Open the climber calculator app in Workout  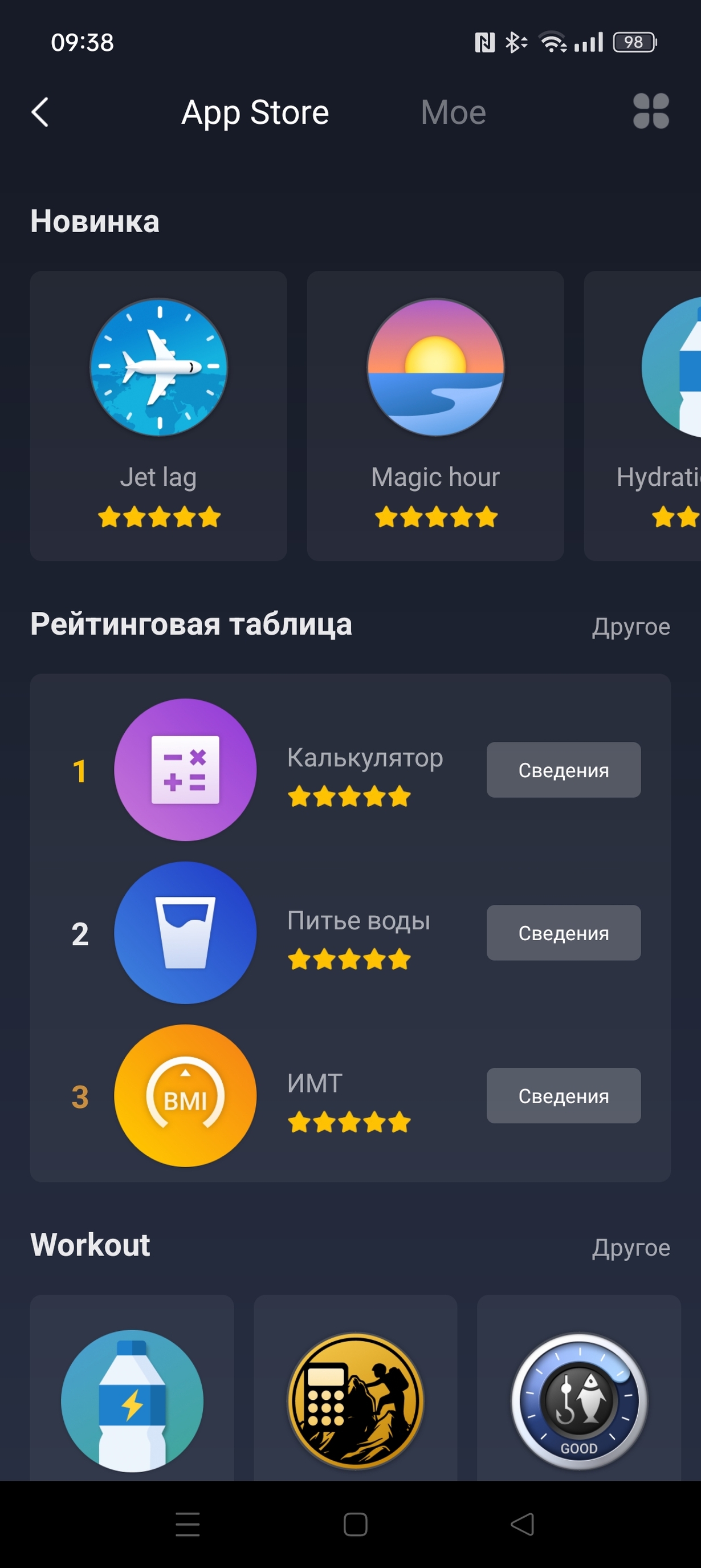coord(356,1400)
